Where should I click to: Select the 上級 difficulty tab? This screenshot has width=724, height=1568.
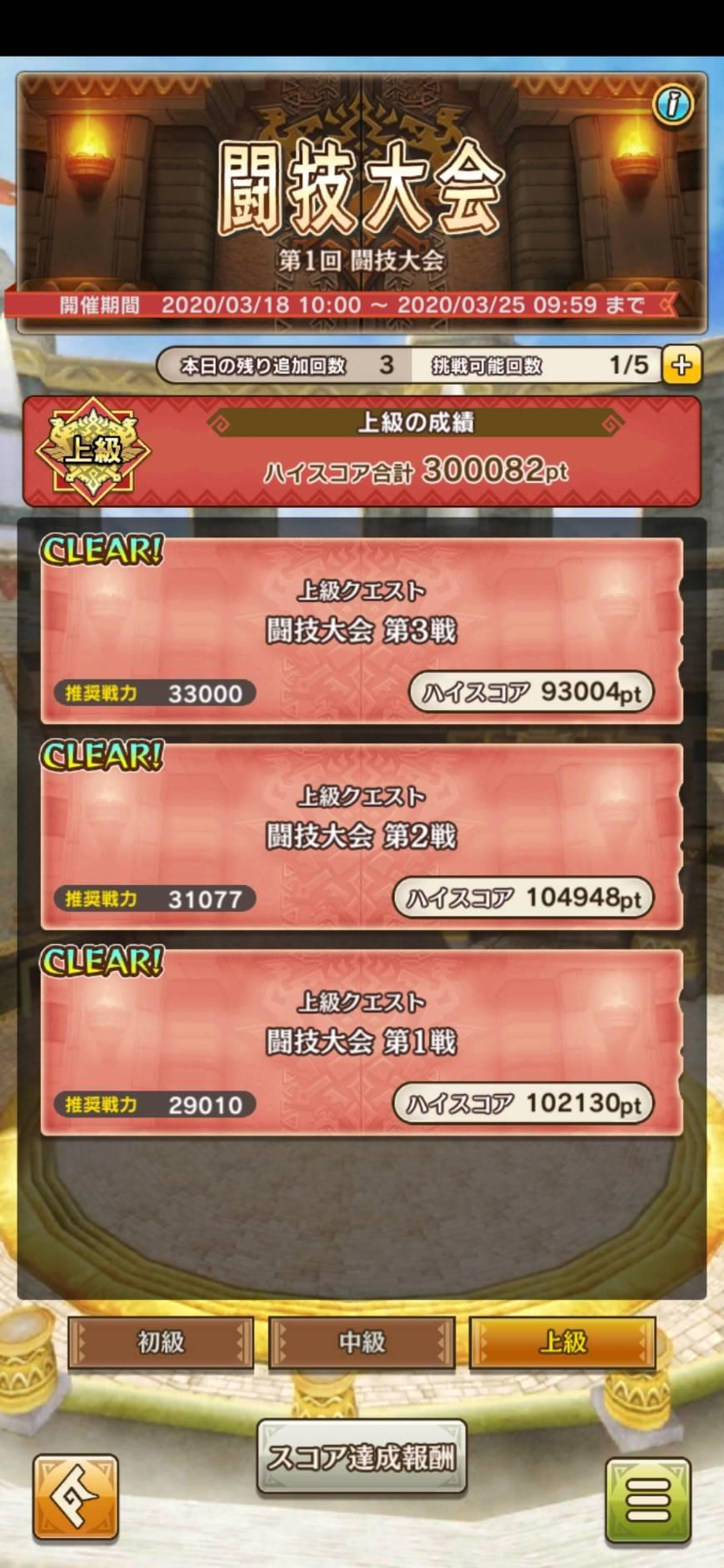pyautogui.click(x=562, y=1342)
